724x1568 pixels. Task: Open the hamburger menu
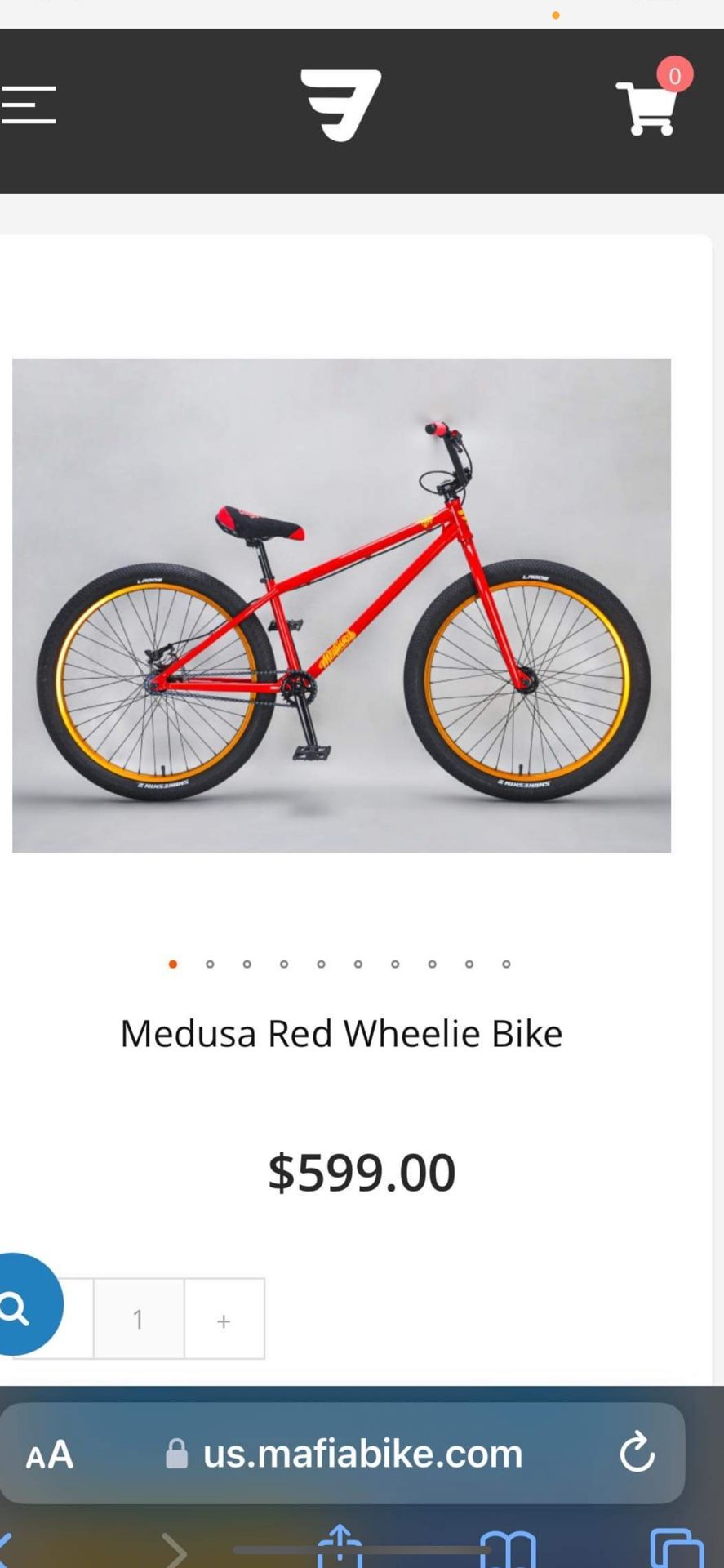pyautogui.click(x=28, y=105)
